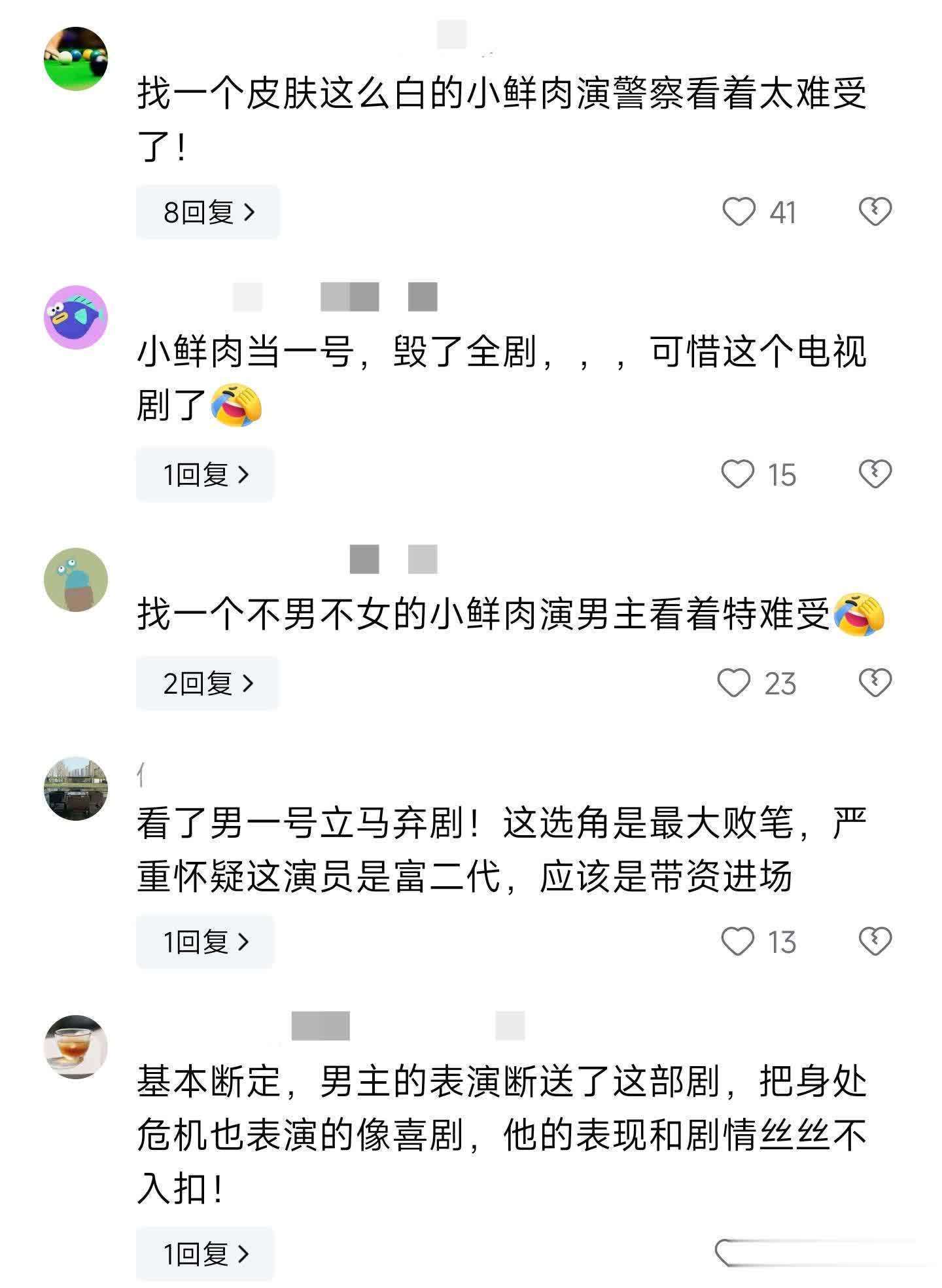Image resolution: width=942 pixels, height=1288 pixels.
Task: Open the billiards avatar profile
Action: point(76,58)
